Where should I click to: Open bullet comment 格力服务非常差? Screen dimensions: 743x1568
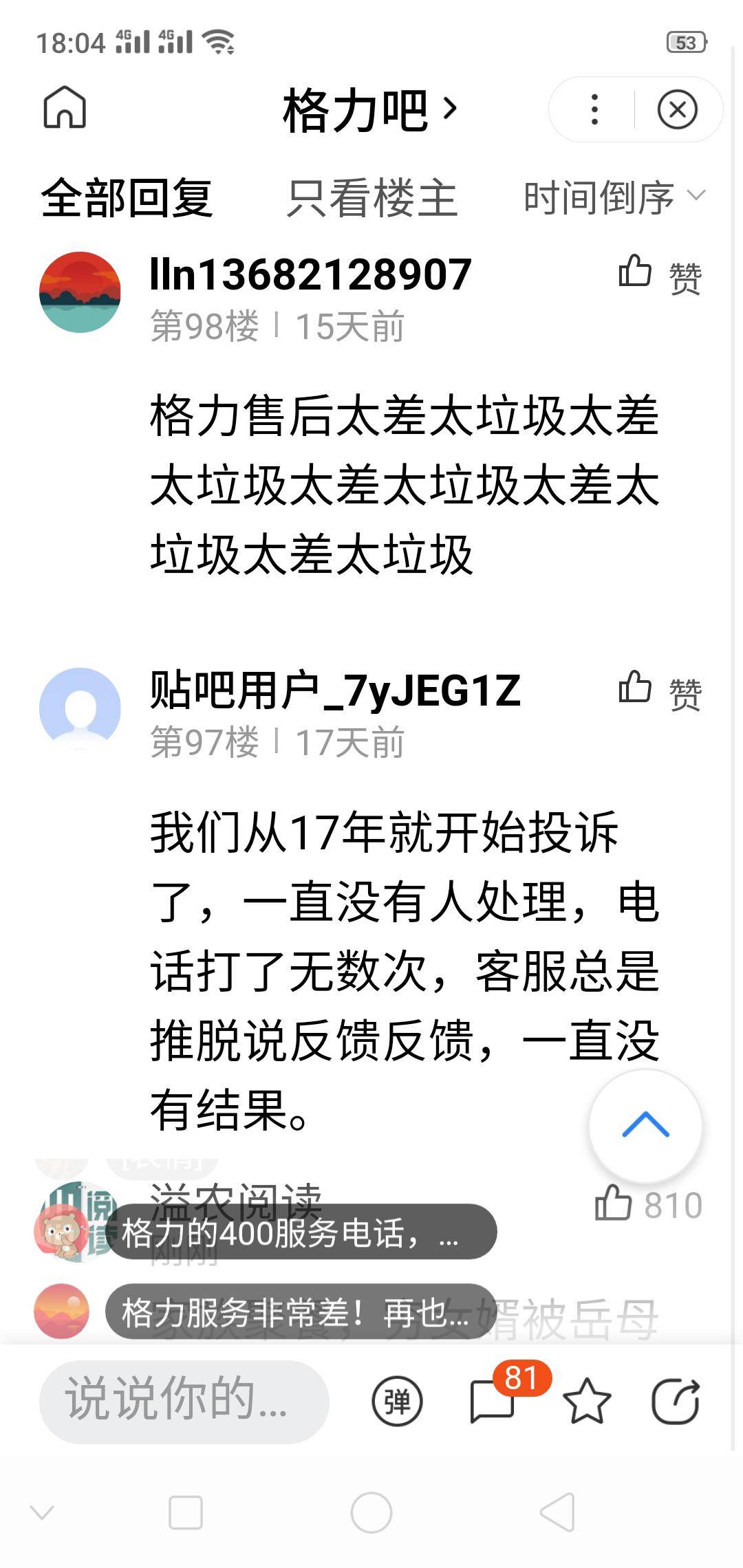(301, 1312)
